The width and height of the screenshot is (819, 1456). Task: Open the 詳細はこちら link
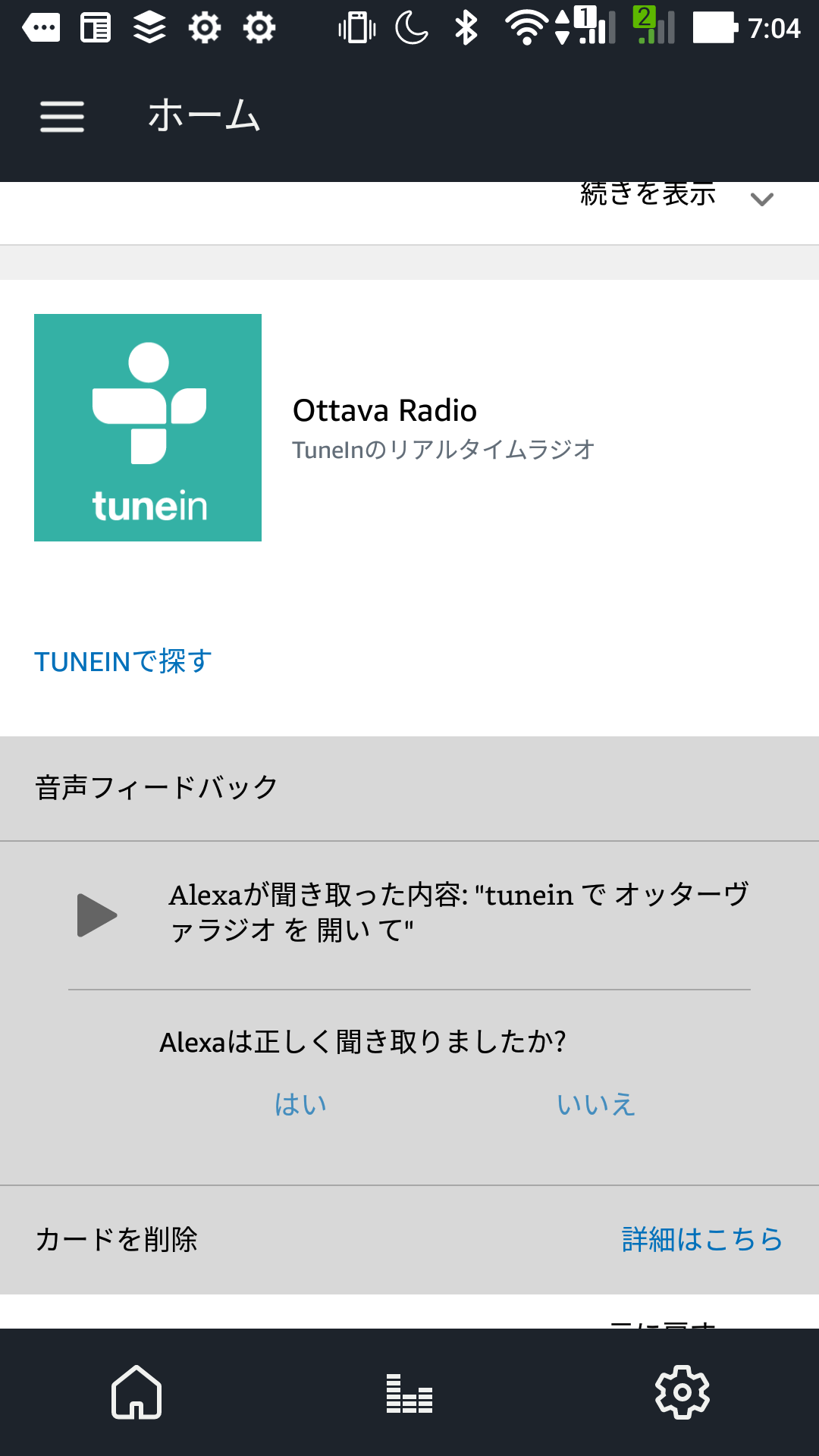pos(702,1240)
